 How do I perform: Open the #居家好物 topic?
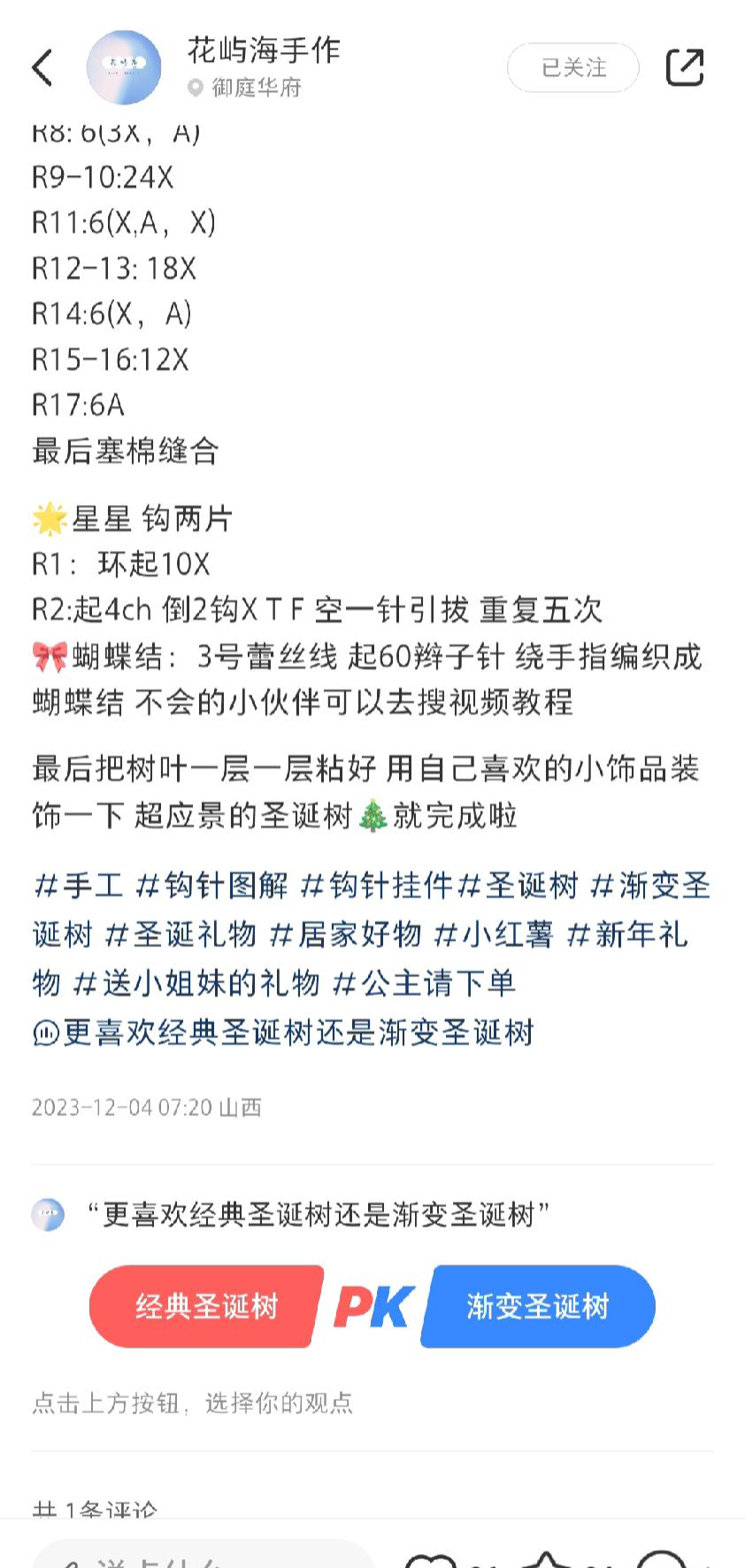click(x=345, y=934)
